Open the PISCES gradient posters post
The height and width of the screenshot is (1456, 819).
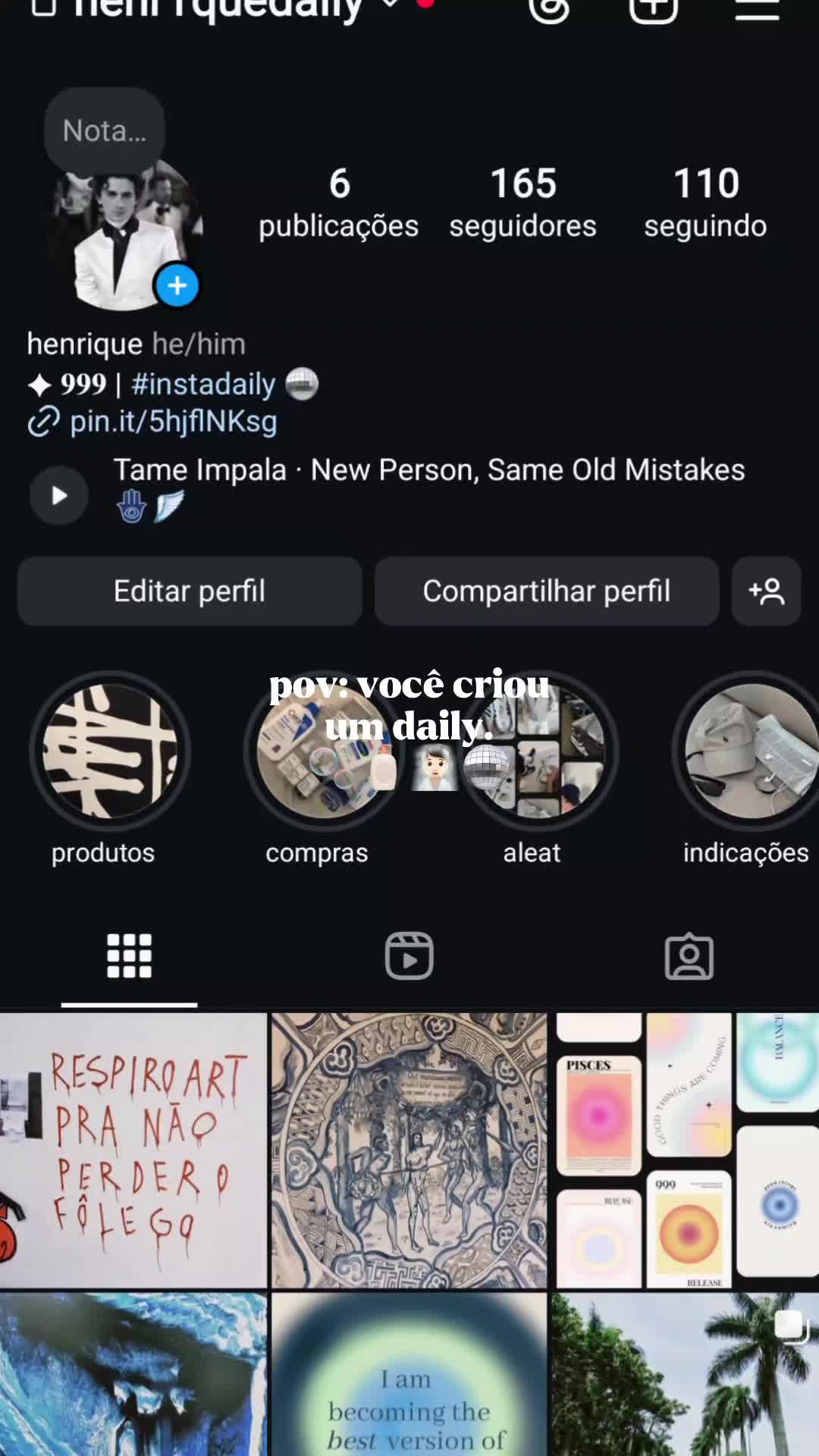pyautogui.click(x=686, y=1150)
